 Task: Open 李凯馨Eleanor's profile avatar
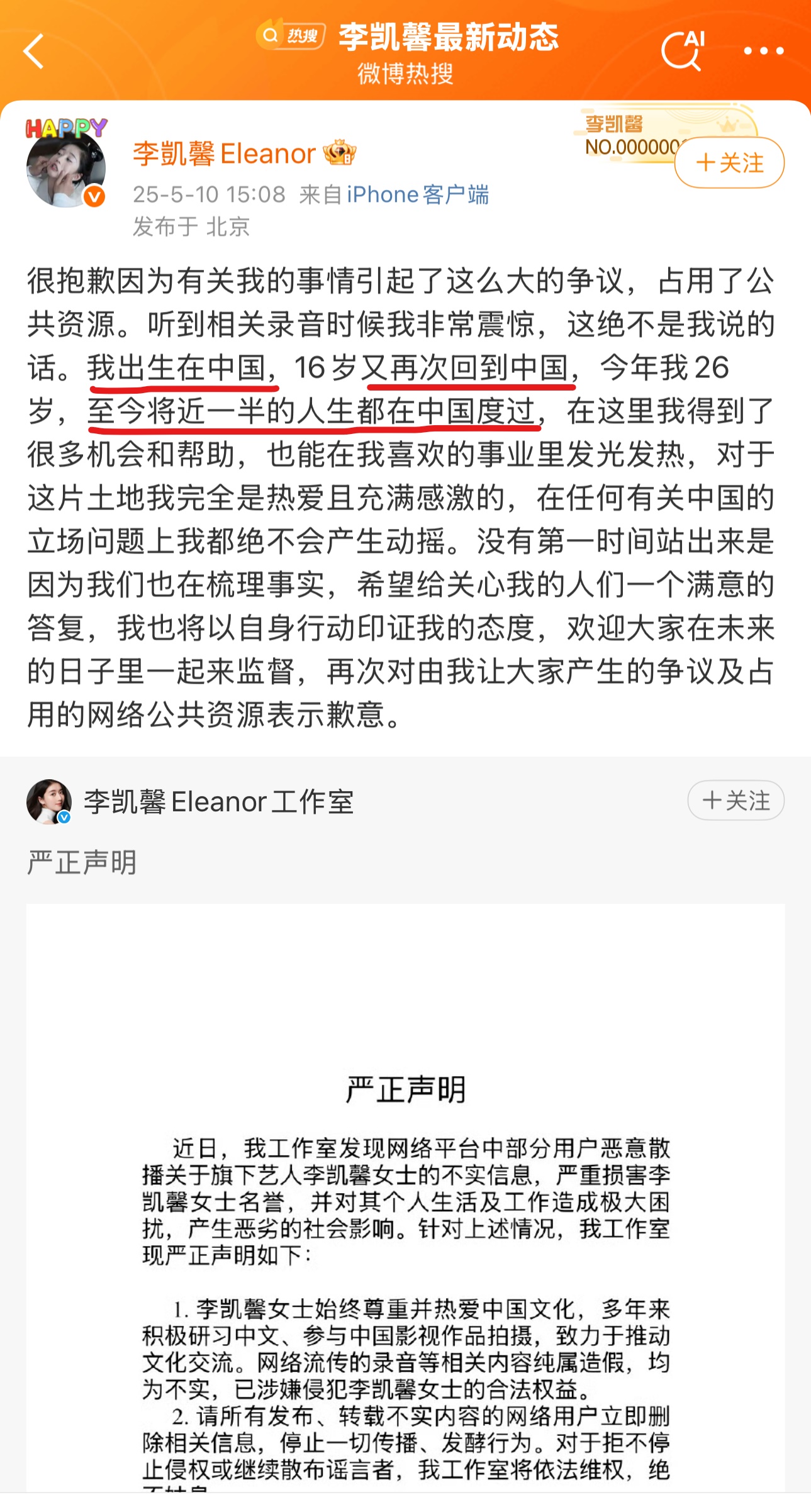point(65,168)
